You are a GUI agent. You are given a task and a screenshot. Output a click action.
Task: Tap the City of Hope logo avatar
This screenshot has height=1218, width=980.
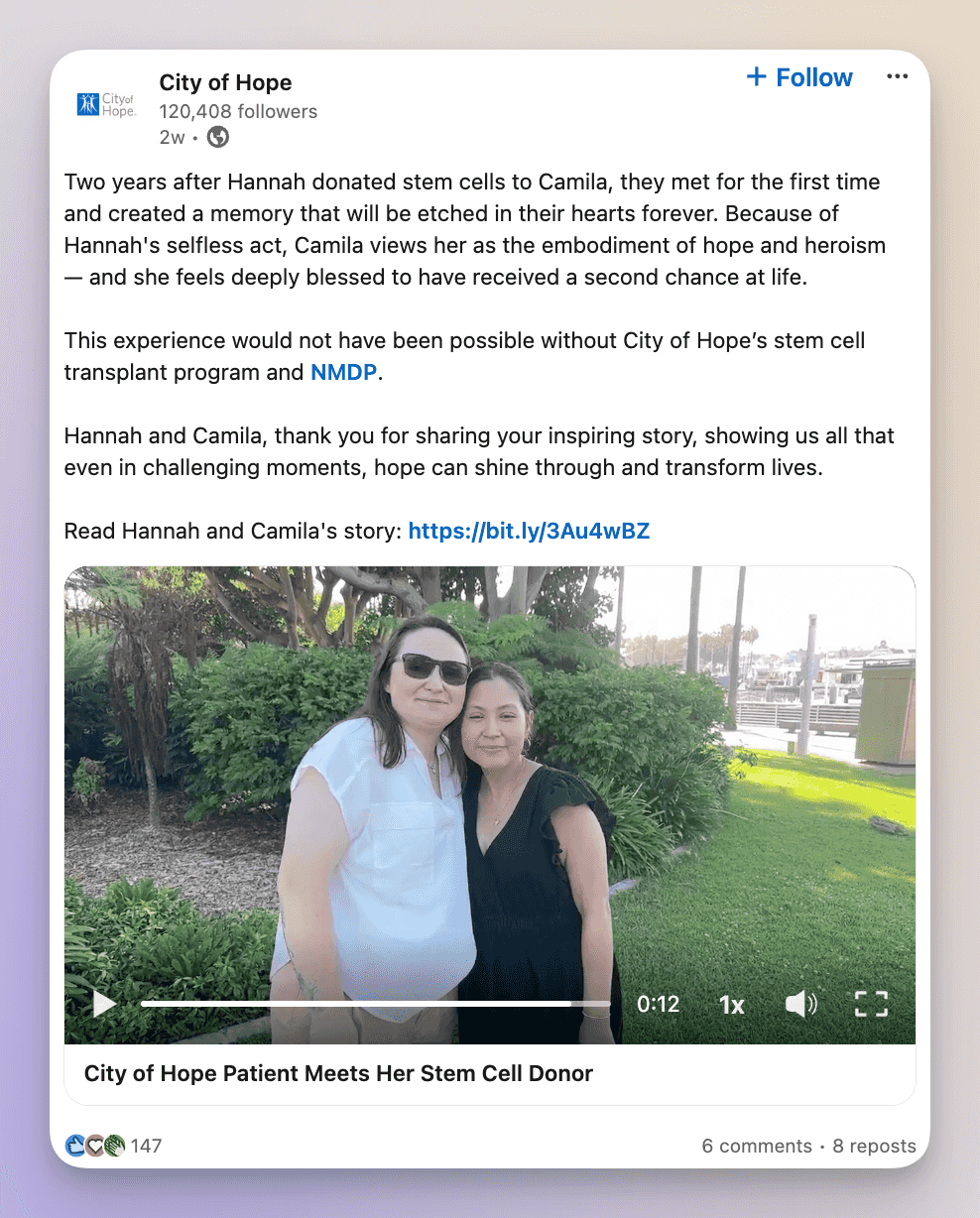coord(106,105)
